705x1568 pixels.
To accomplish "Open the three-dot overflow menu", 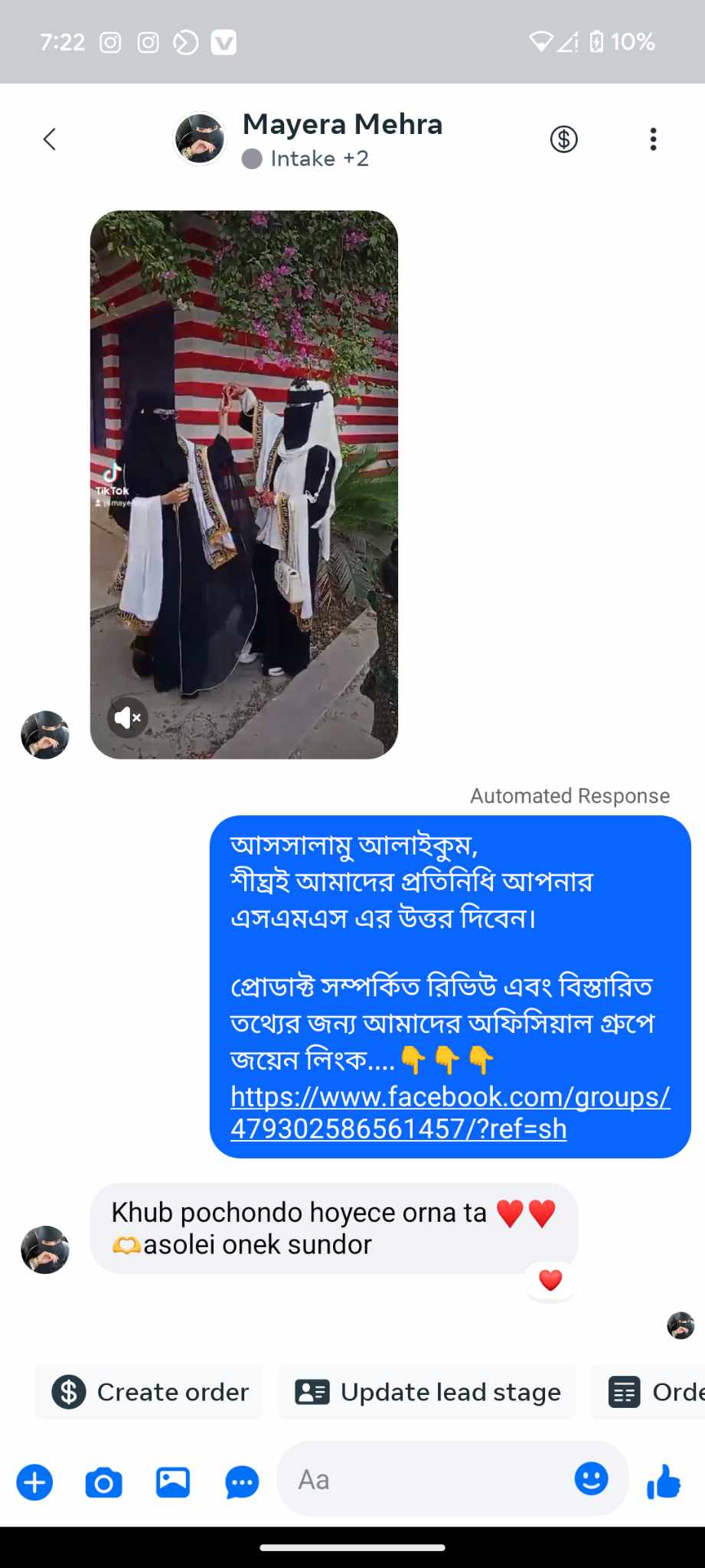I will tap(652, 139).
